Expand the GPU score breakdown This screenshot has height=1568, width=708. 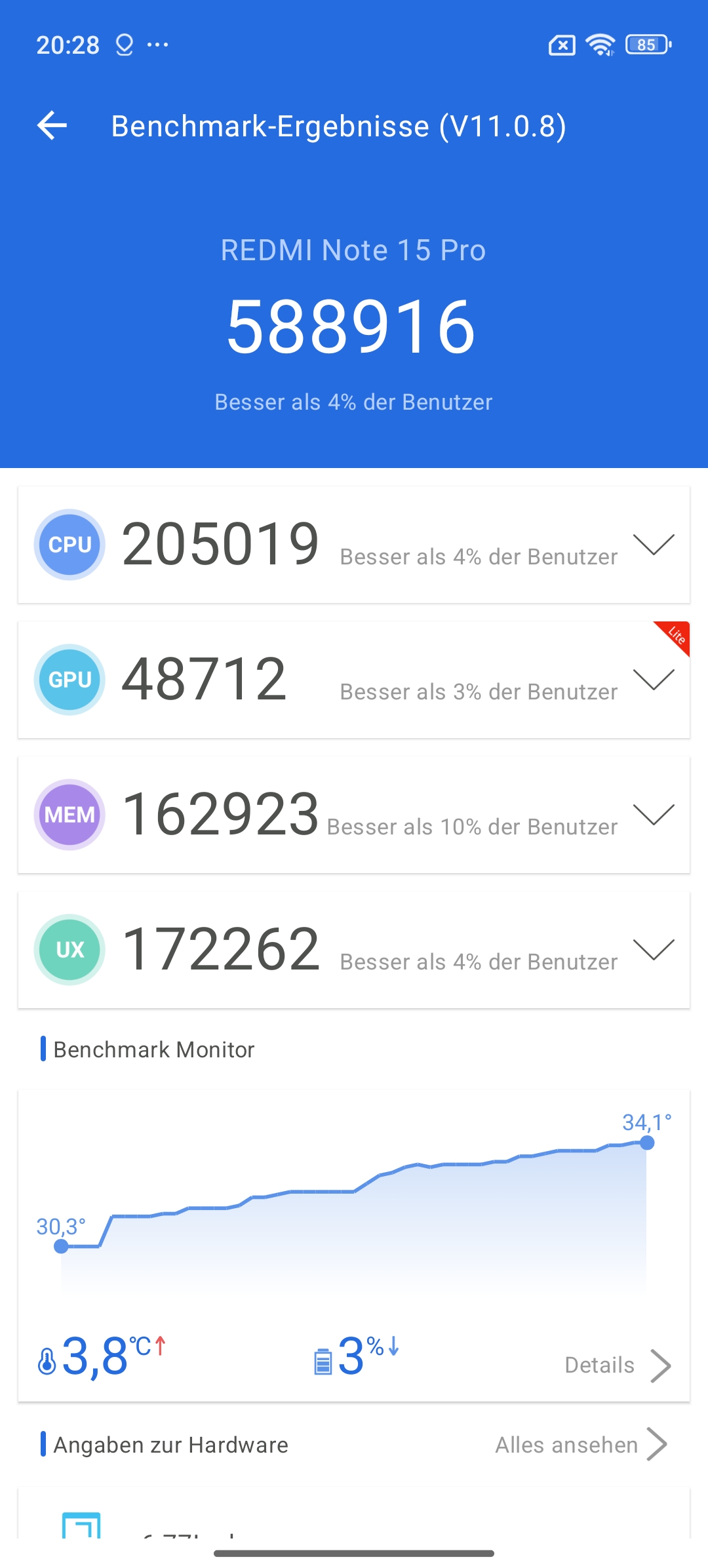point(653,680)
